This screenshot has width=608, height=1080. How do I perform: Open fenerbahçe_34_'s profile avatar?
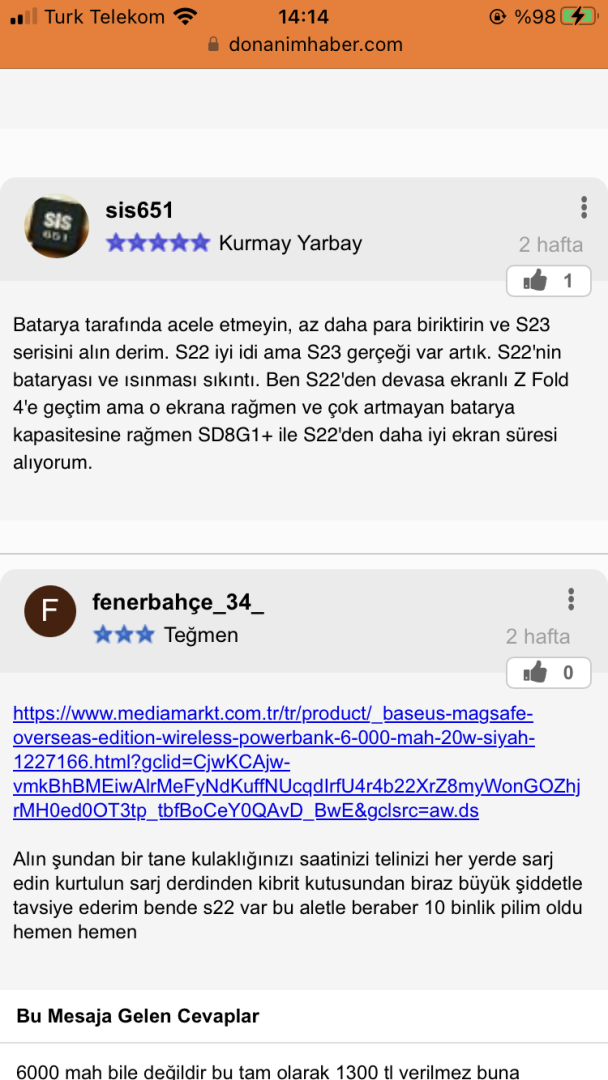(50, 611)
